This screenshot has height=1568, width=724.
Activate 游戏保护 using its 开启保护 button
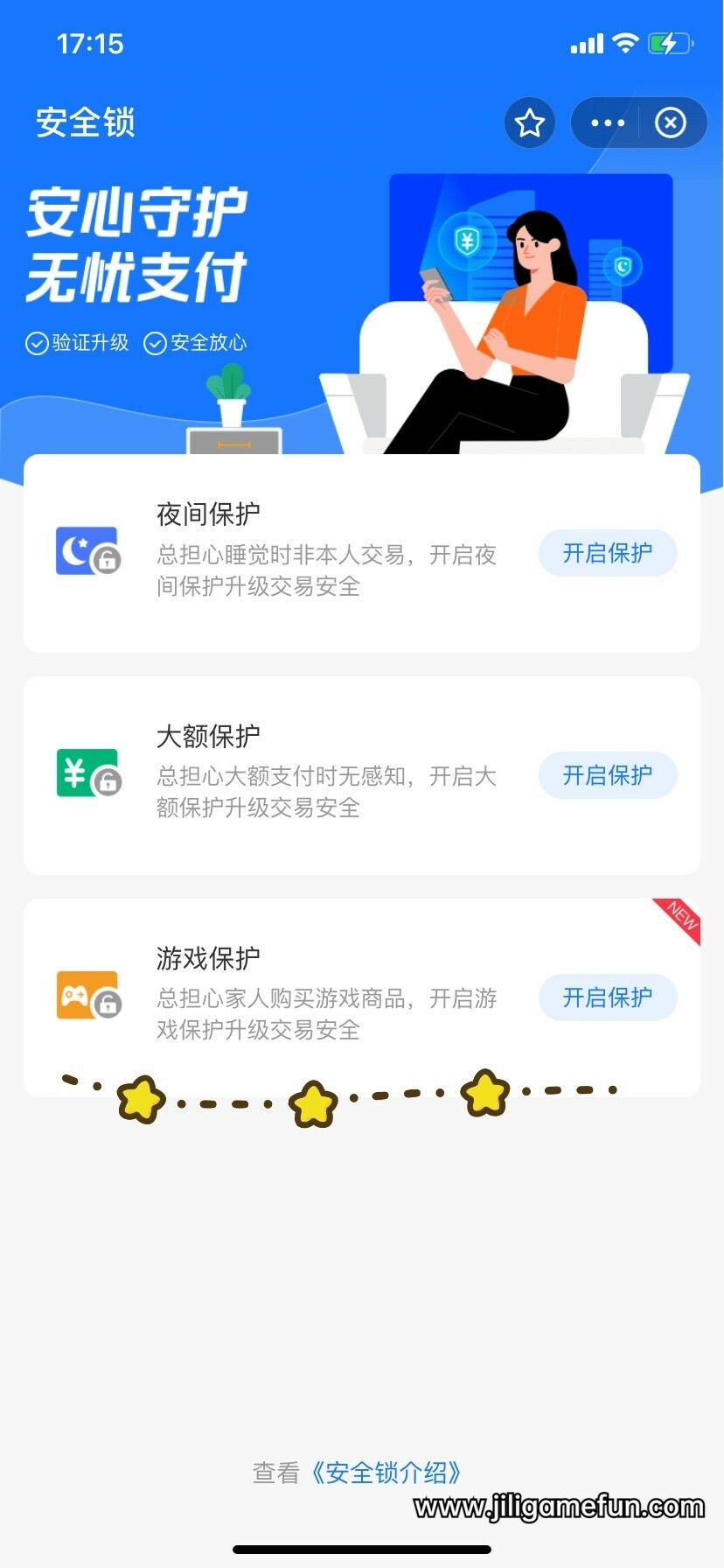[x=608, y=997]
